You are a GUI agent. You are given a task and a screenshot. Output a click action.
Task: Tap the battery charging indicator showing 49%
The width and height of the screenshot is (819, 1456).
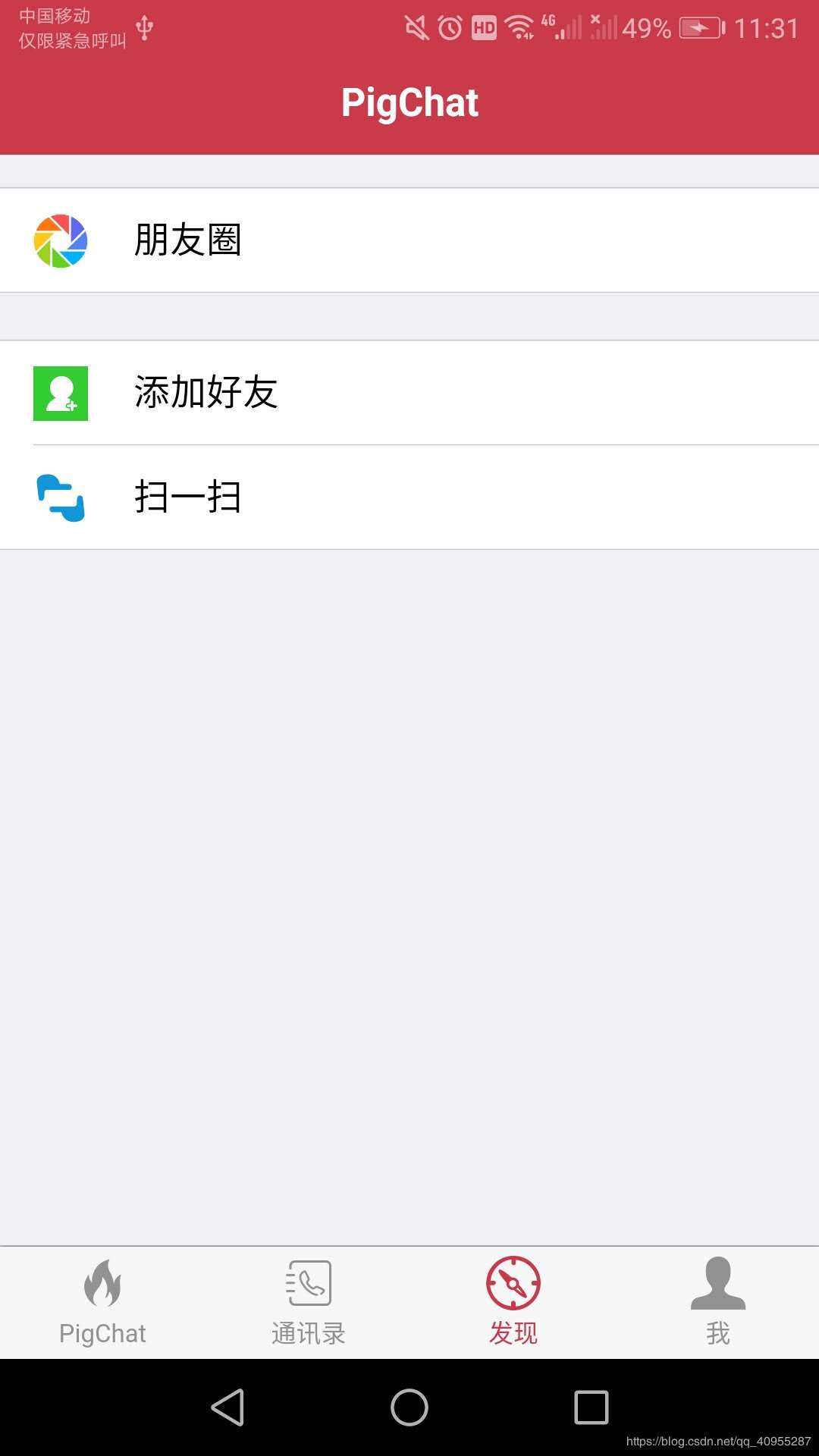(699, 27)
